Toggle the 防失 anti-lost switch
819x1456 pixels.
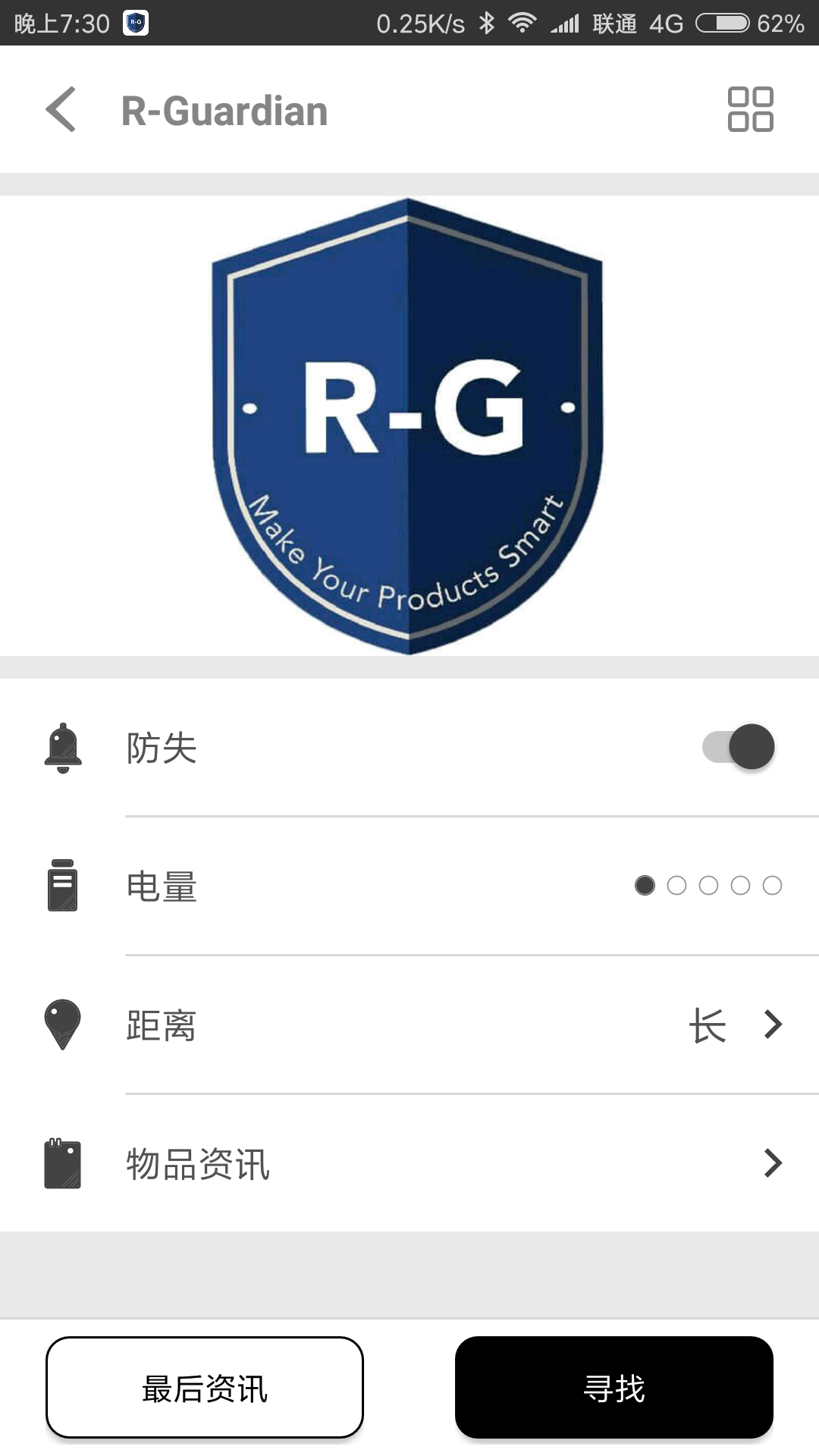click(739, 747)
